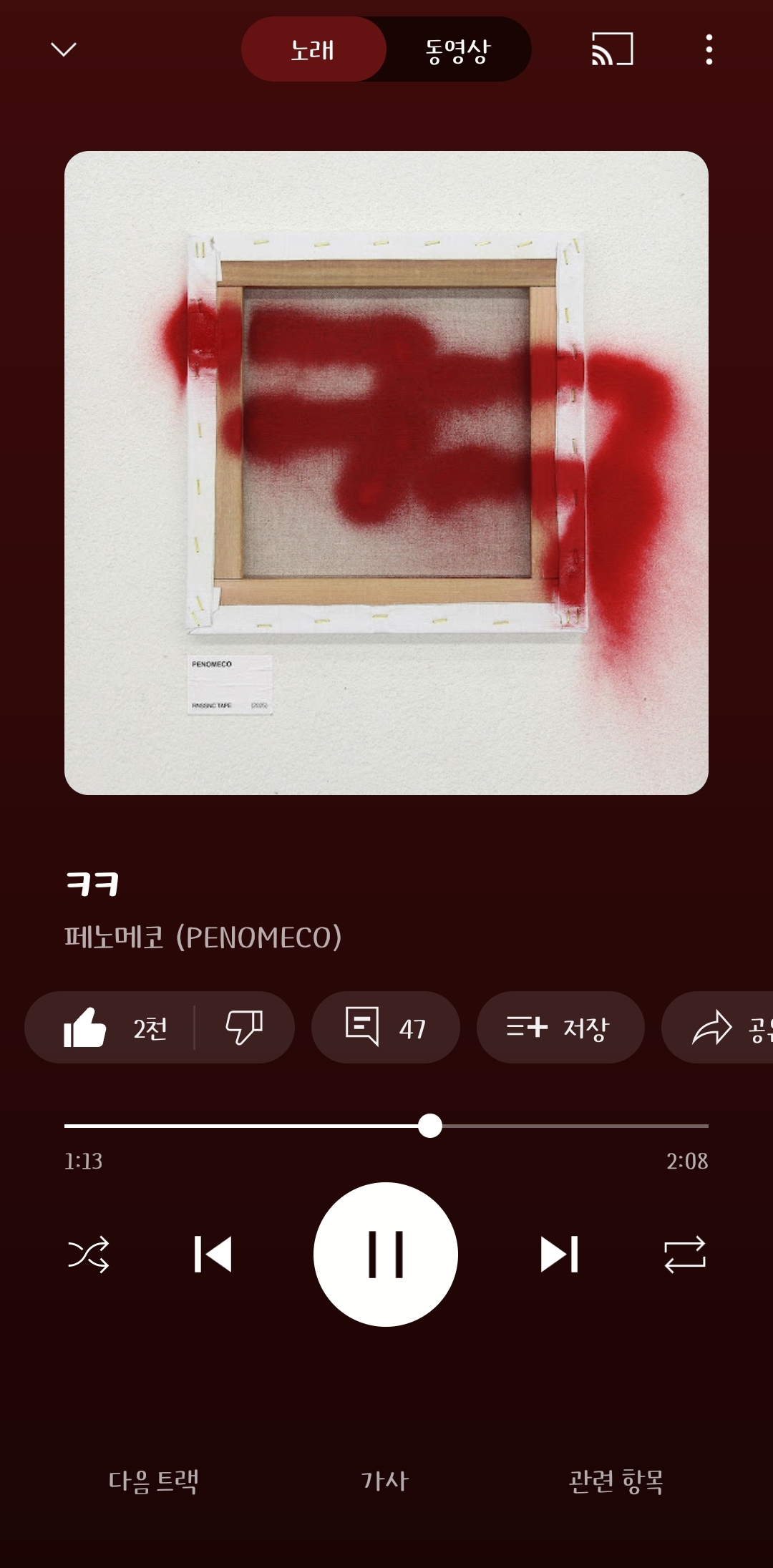Open the three-dot overflow menu
773x1568 pixels.
[709, 49]
